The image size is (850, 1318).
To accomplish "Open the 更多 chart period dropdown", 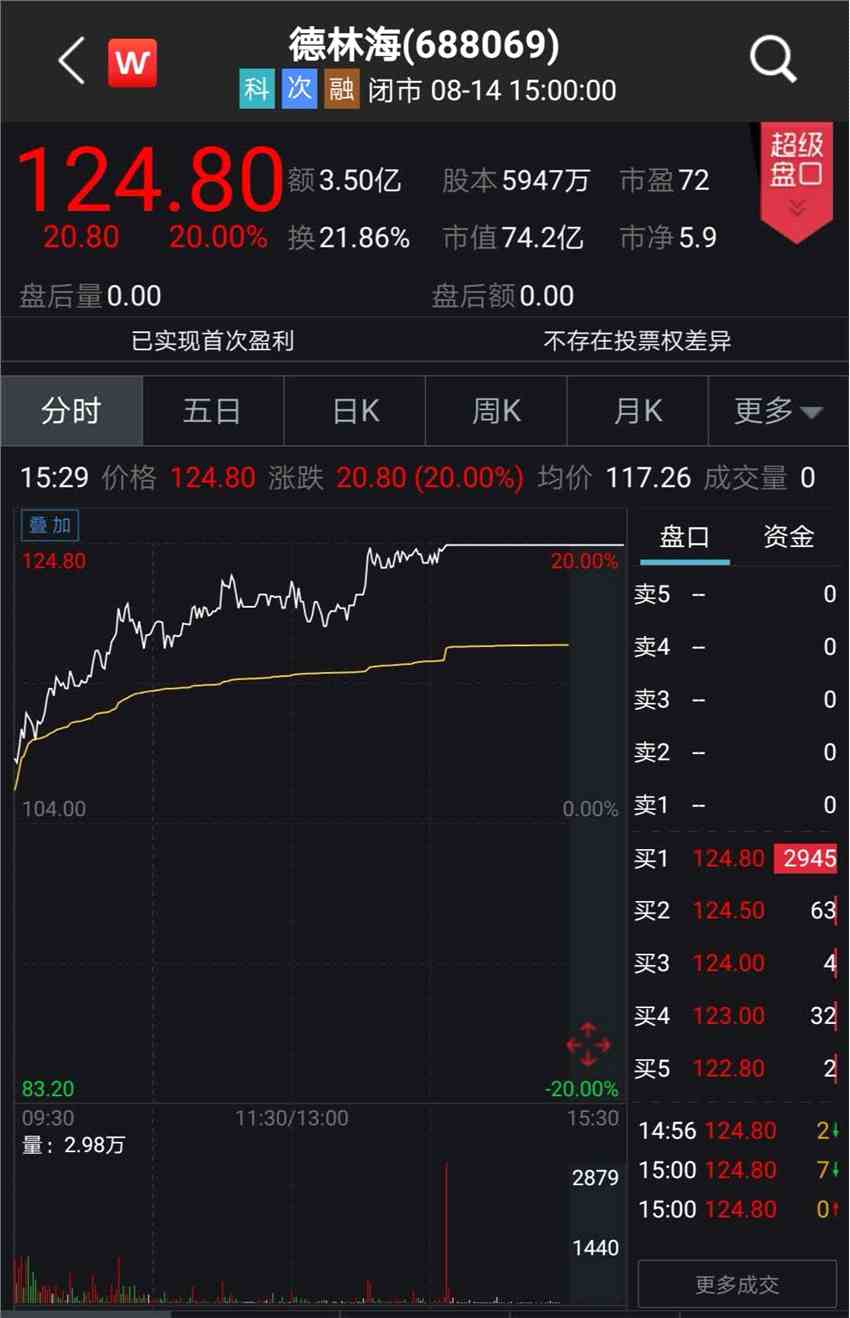I will 777,411.
